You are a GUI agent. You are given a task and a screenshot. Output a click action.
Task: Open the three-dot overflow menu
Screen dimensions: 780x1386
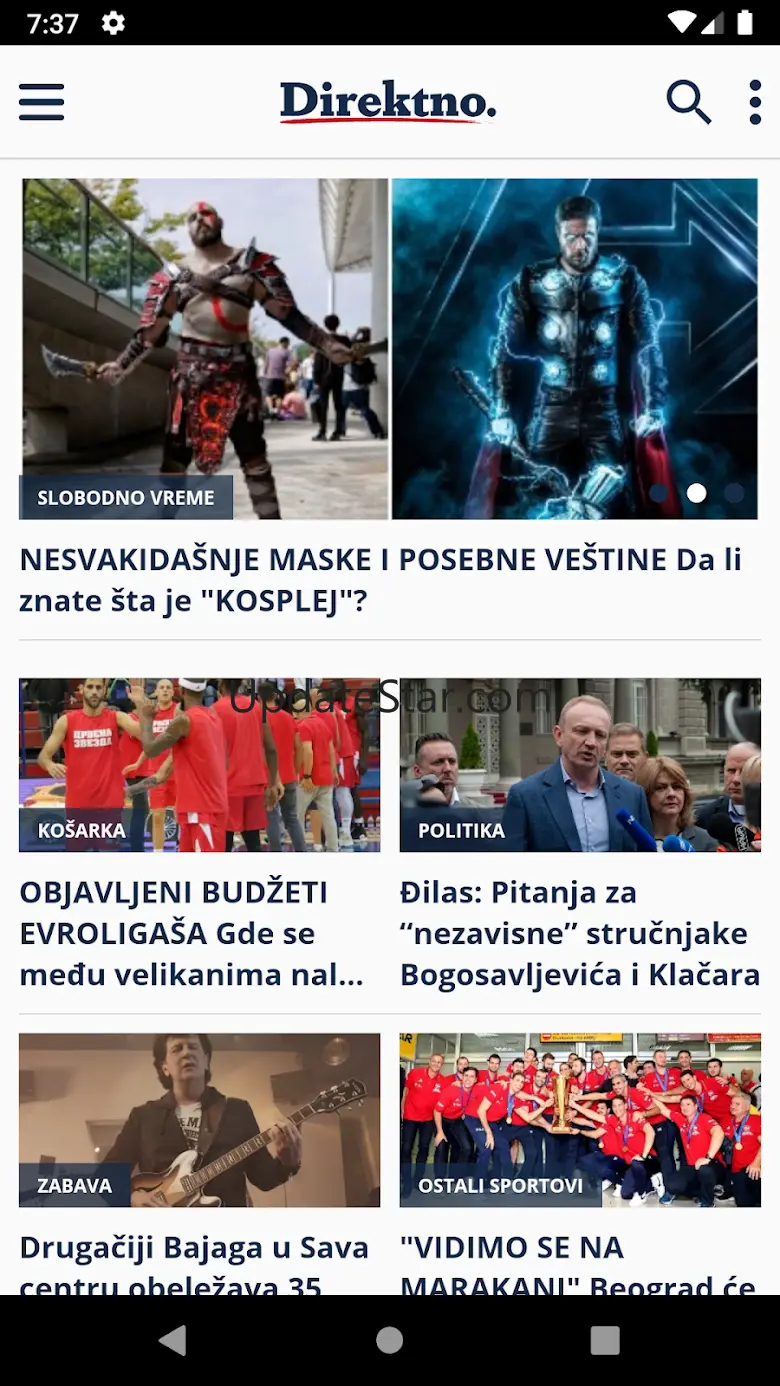(755, 102)
